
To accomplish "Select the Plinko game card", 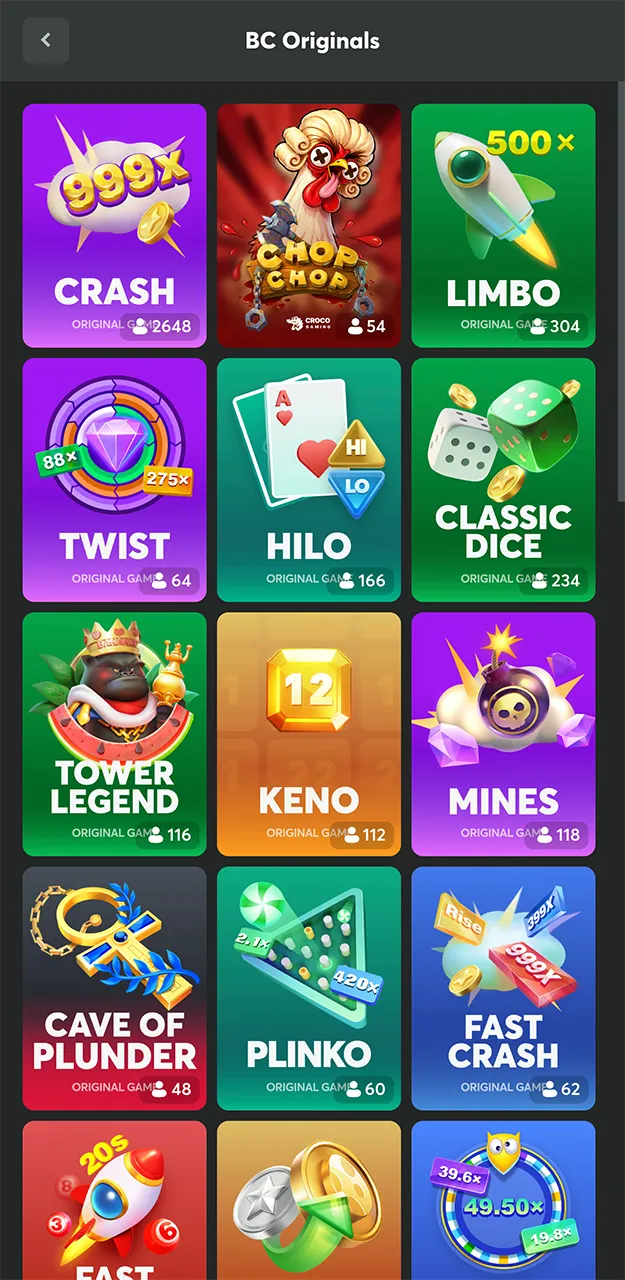I will click(309, 988).
